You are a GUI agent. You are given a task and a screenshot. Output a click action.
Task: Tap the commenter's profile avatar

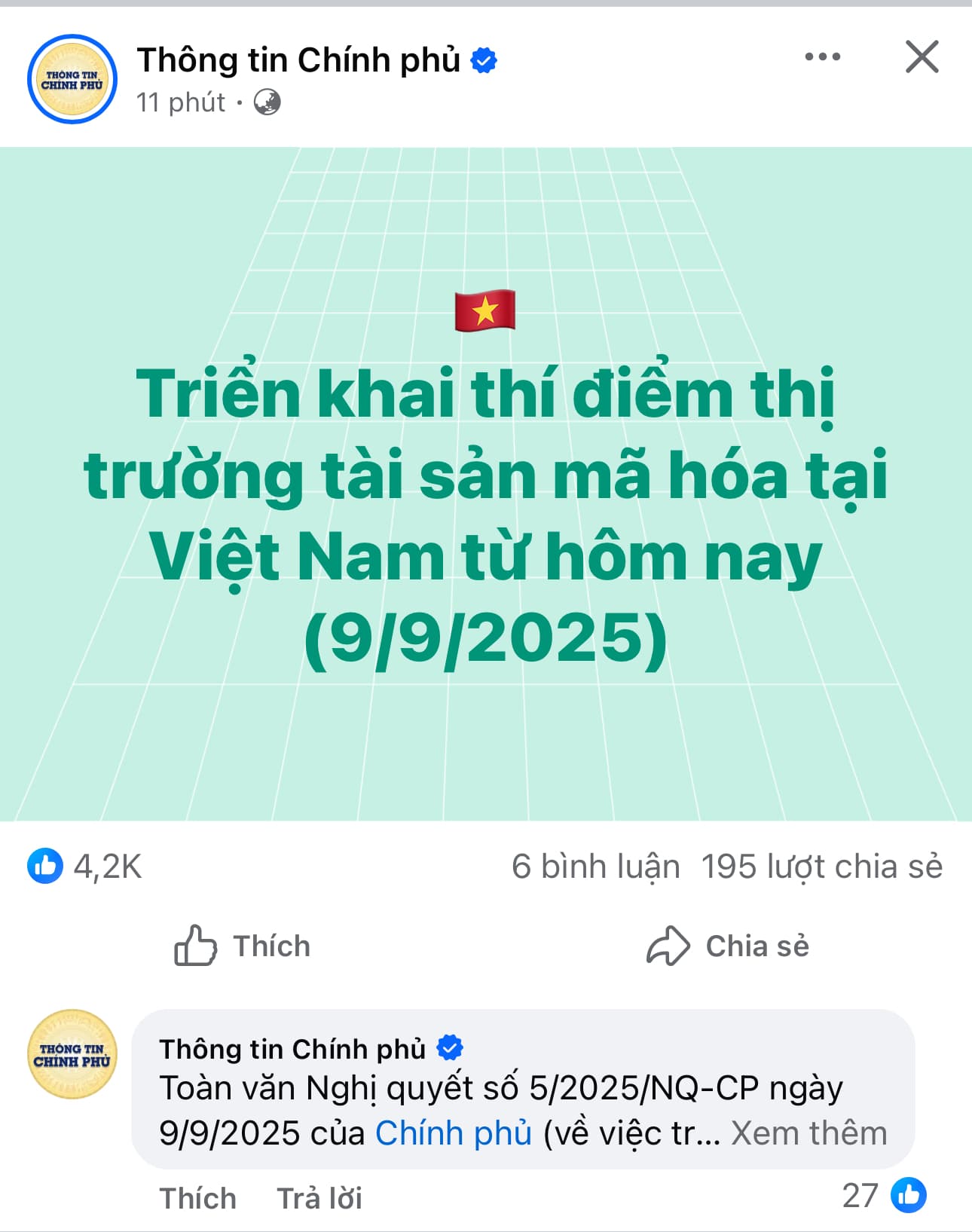pos(72,1054)
